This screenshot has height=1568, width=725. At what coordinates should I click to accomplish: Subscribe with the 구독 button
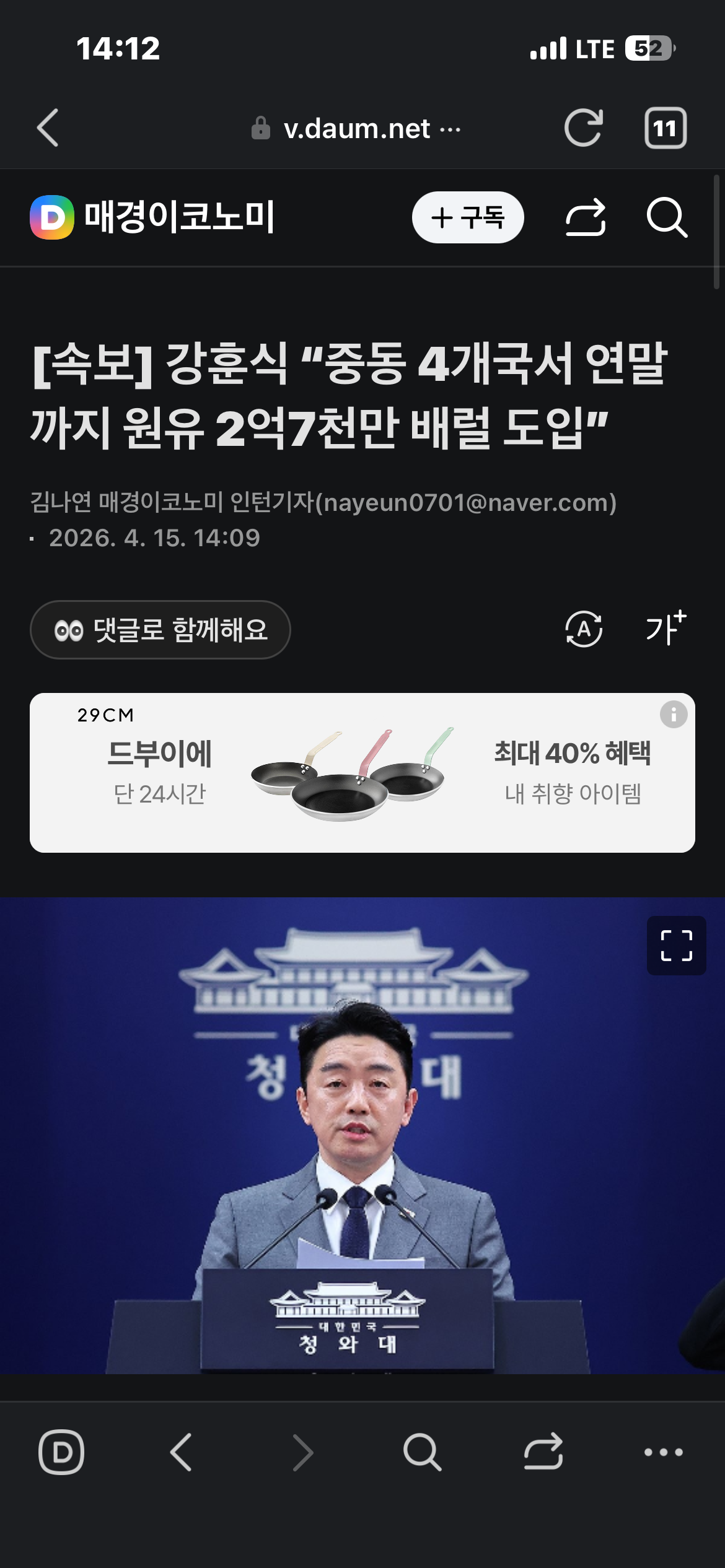point(468,217)
